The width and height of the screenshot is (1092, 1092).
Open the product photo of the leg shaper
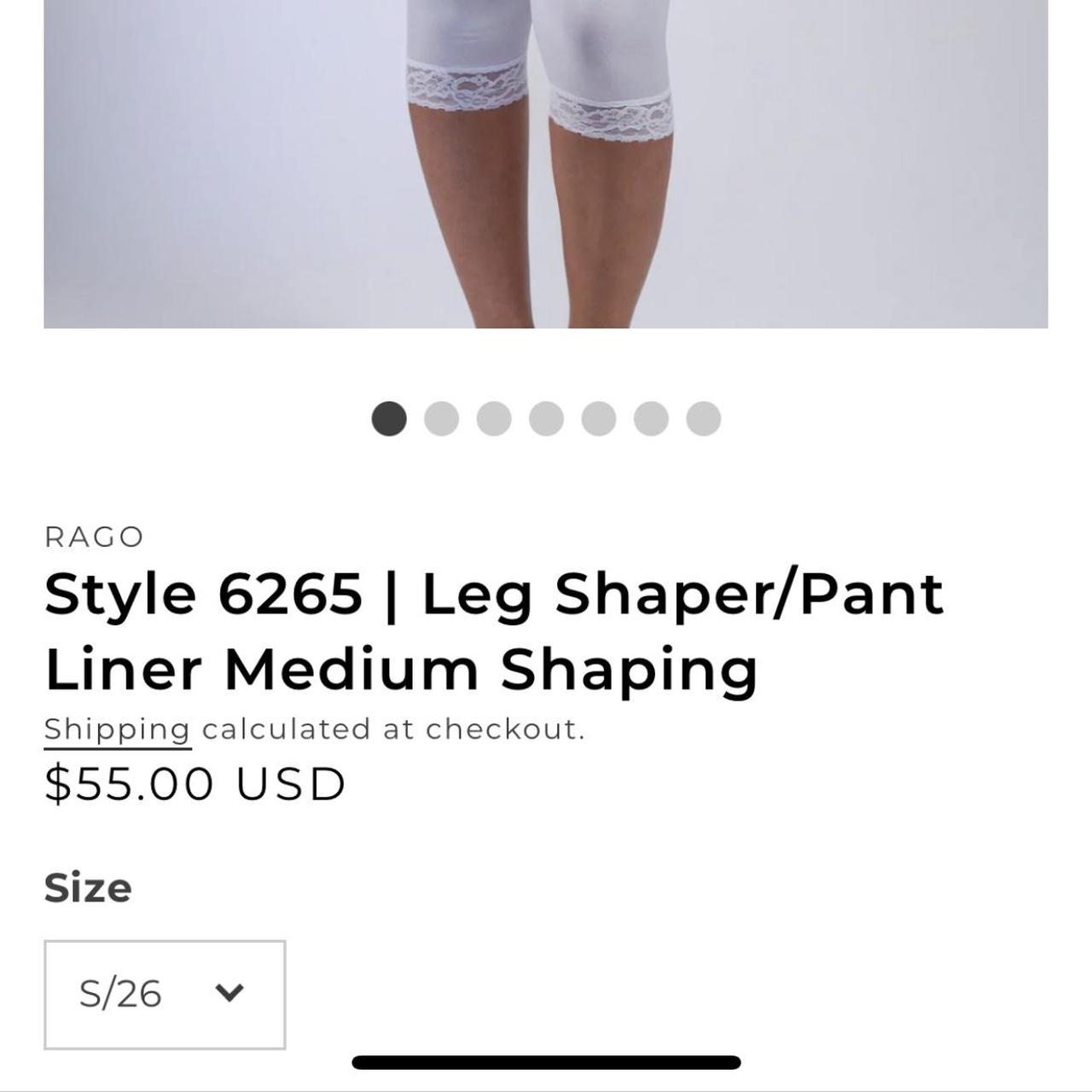[x=546, y=162]
